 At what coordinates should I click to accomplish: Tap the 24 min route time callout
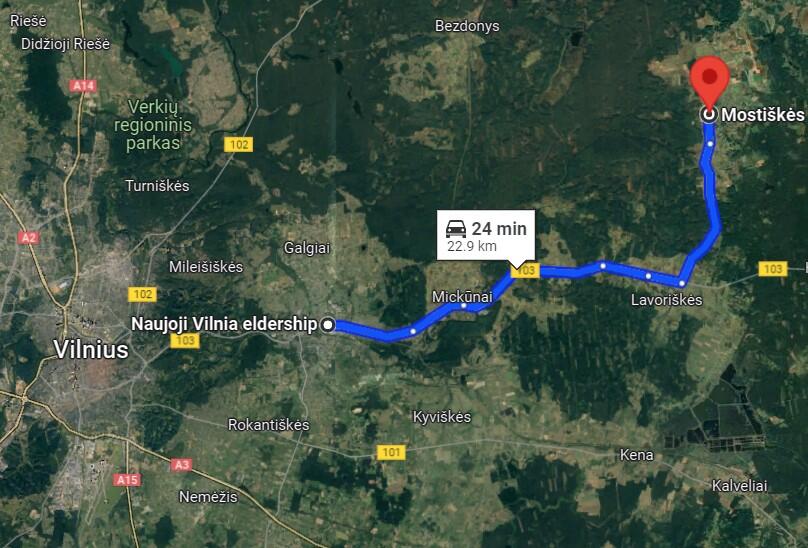(486, 236)
